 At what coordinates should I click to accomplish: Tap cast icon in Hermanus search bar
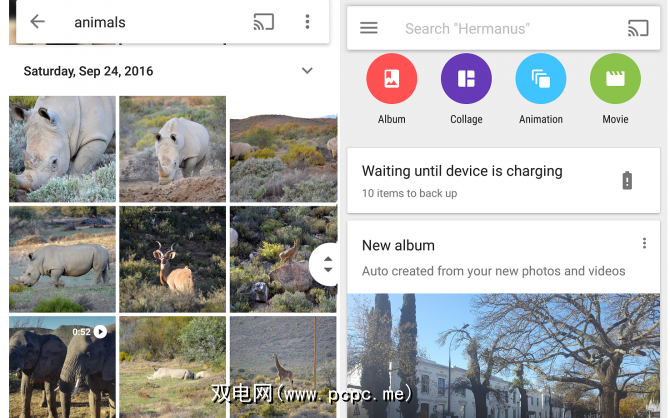pyautogui.click(x=637, y=28)
